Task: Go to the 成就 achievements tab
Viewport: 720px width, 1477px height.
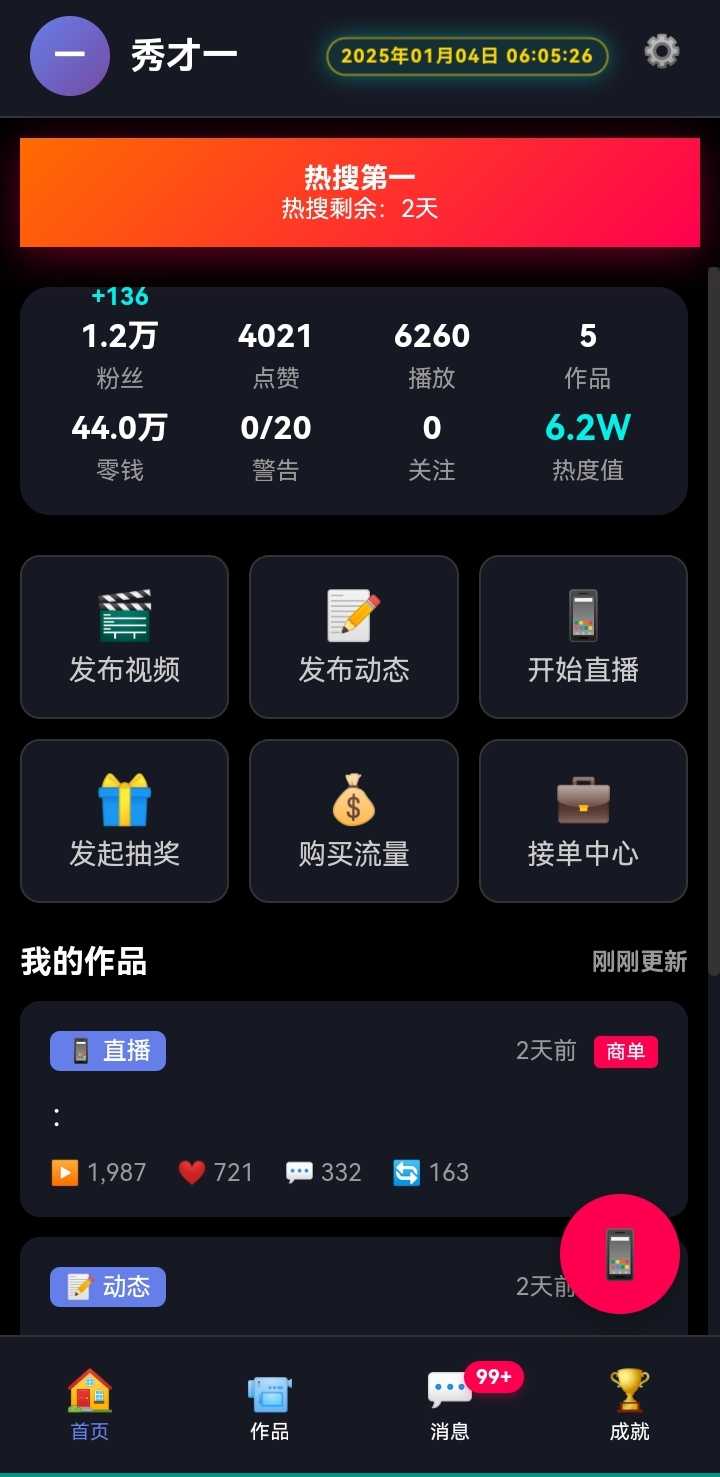Action: coord(630,1405)
